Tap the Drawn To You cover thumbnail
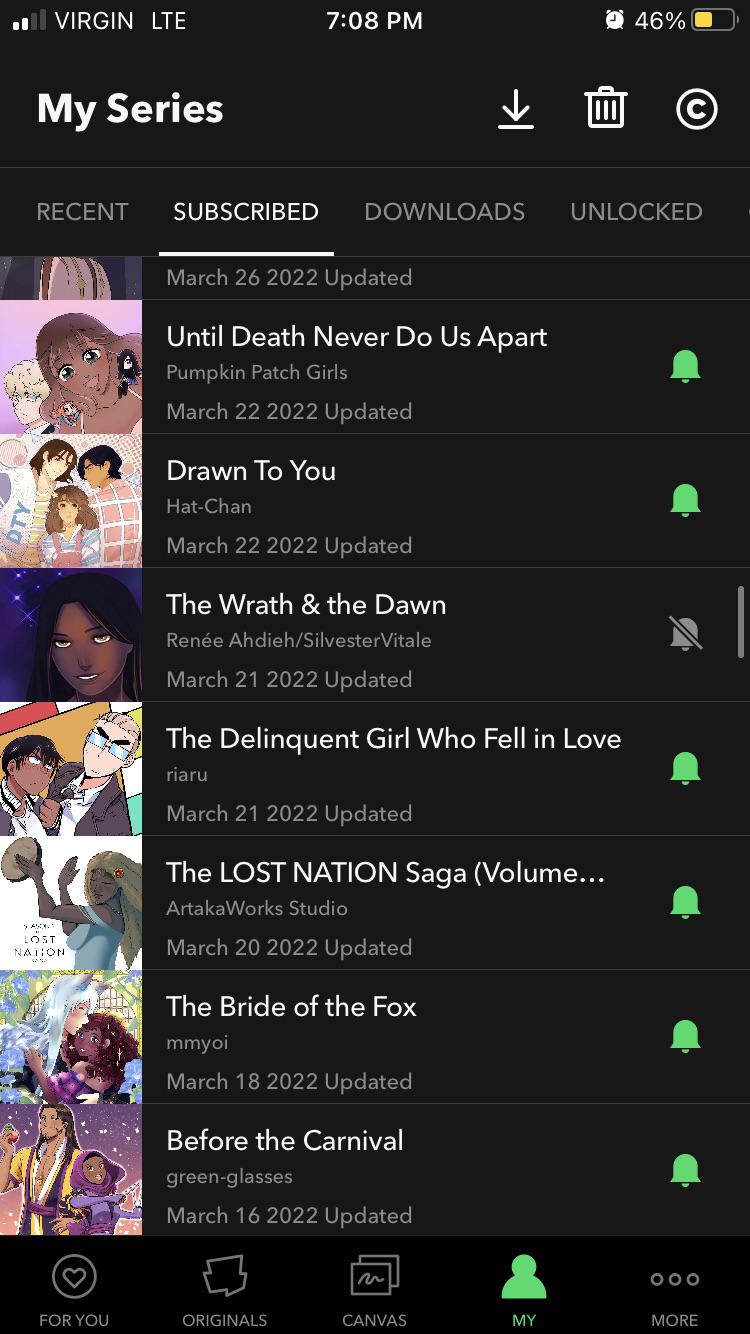750x1334 pixels. (71, 500)
